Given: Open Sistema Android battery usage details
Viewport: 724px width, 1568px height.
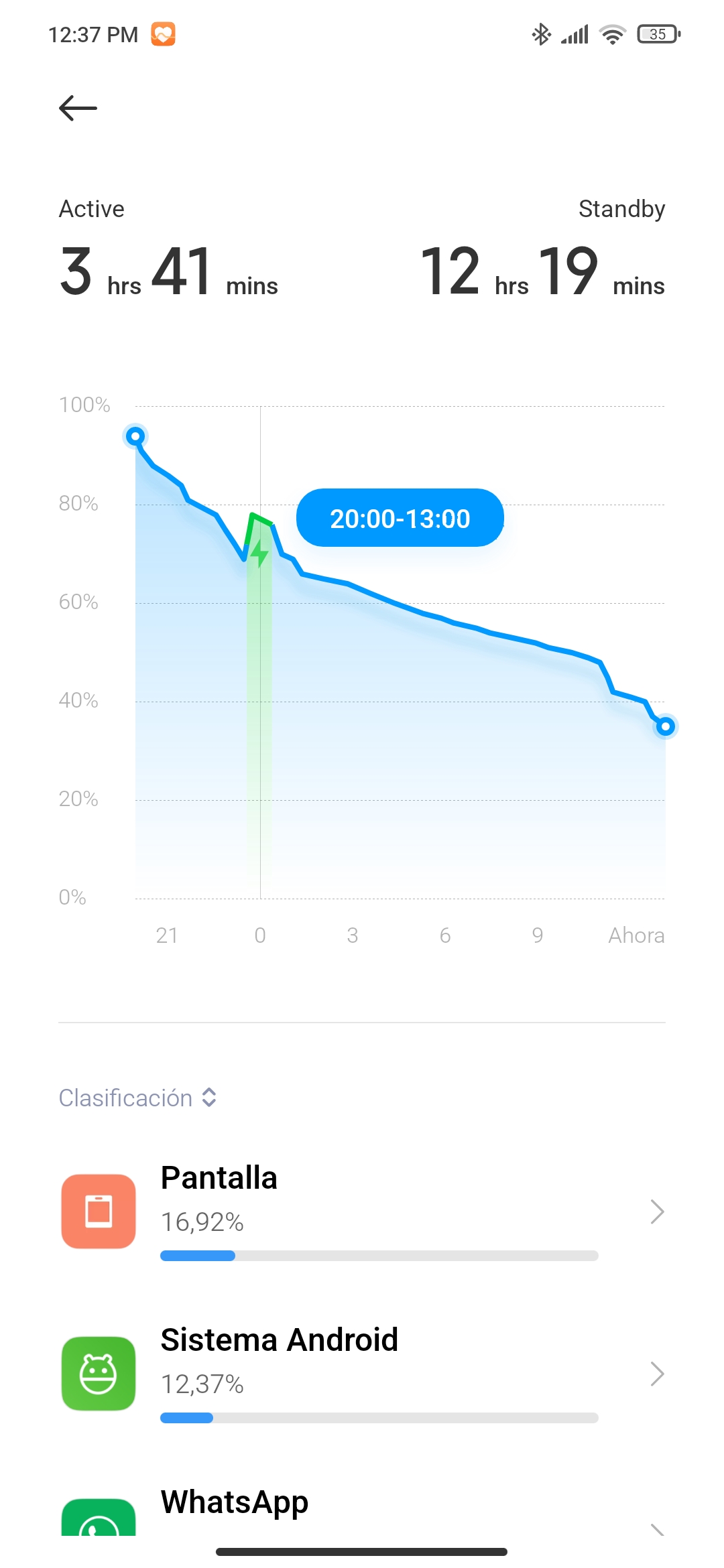Looking at the screenshot, I should [362, 1374].
